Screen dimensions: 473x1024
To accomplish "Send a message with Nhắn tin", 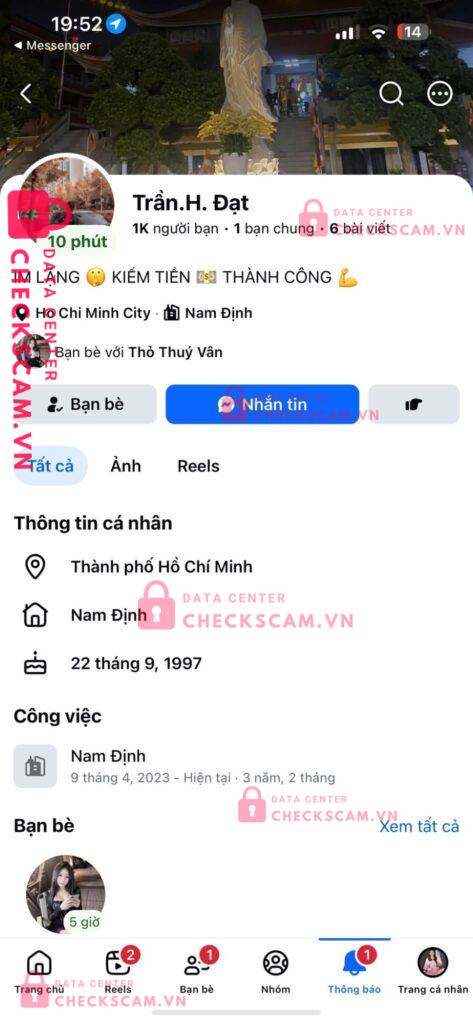I will [x=262, y=404].
